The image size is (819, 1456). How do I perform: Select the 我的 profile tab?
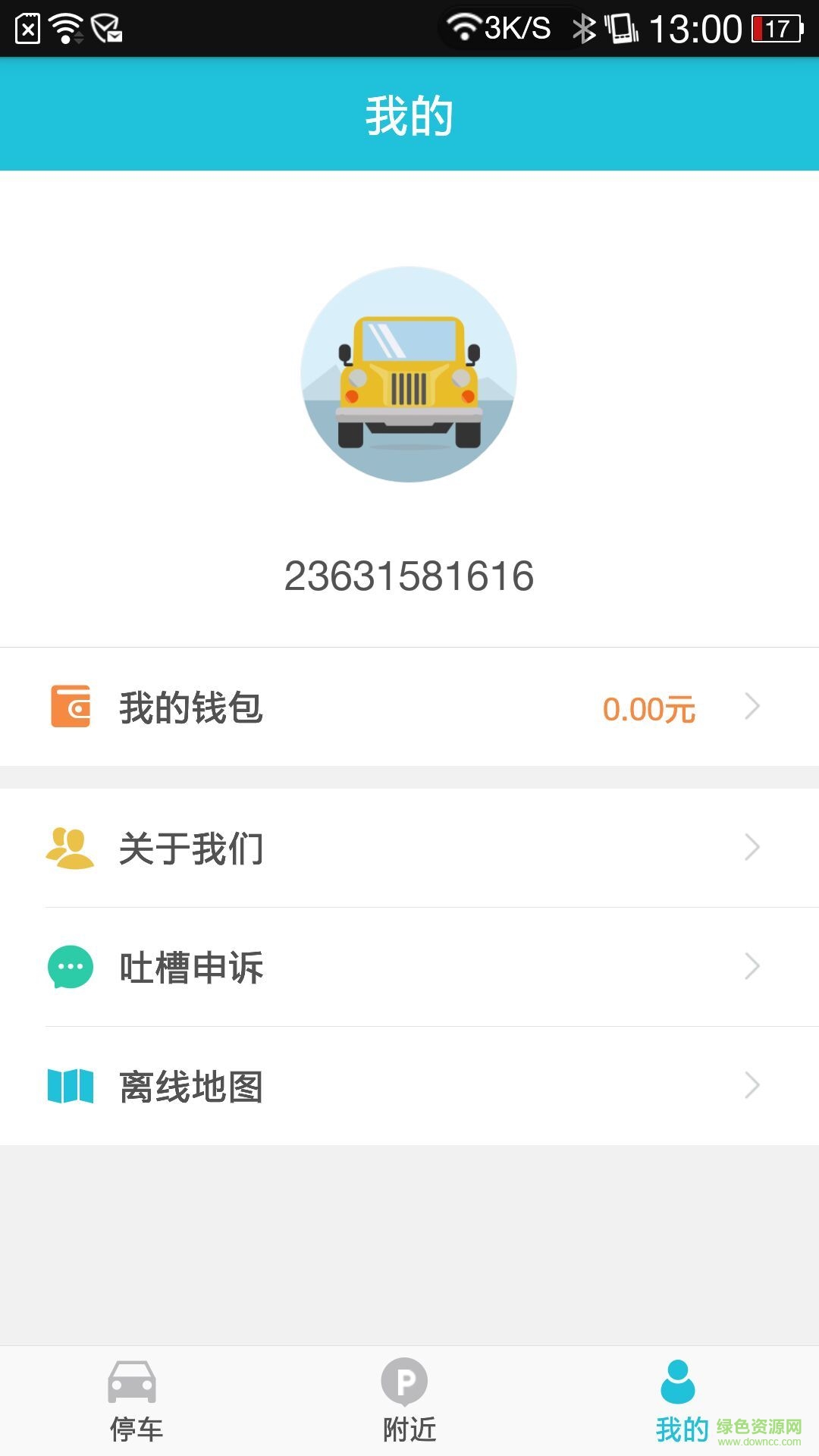[x=679, y=1401]
